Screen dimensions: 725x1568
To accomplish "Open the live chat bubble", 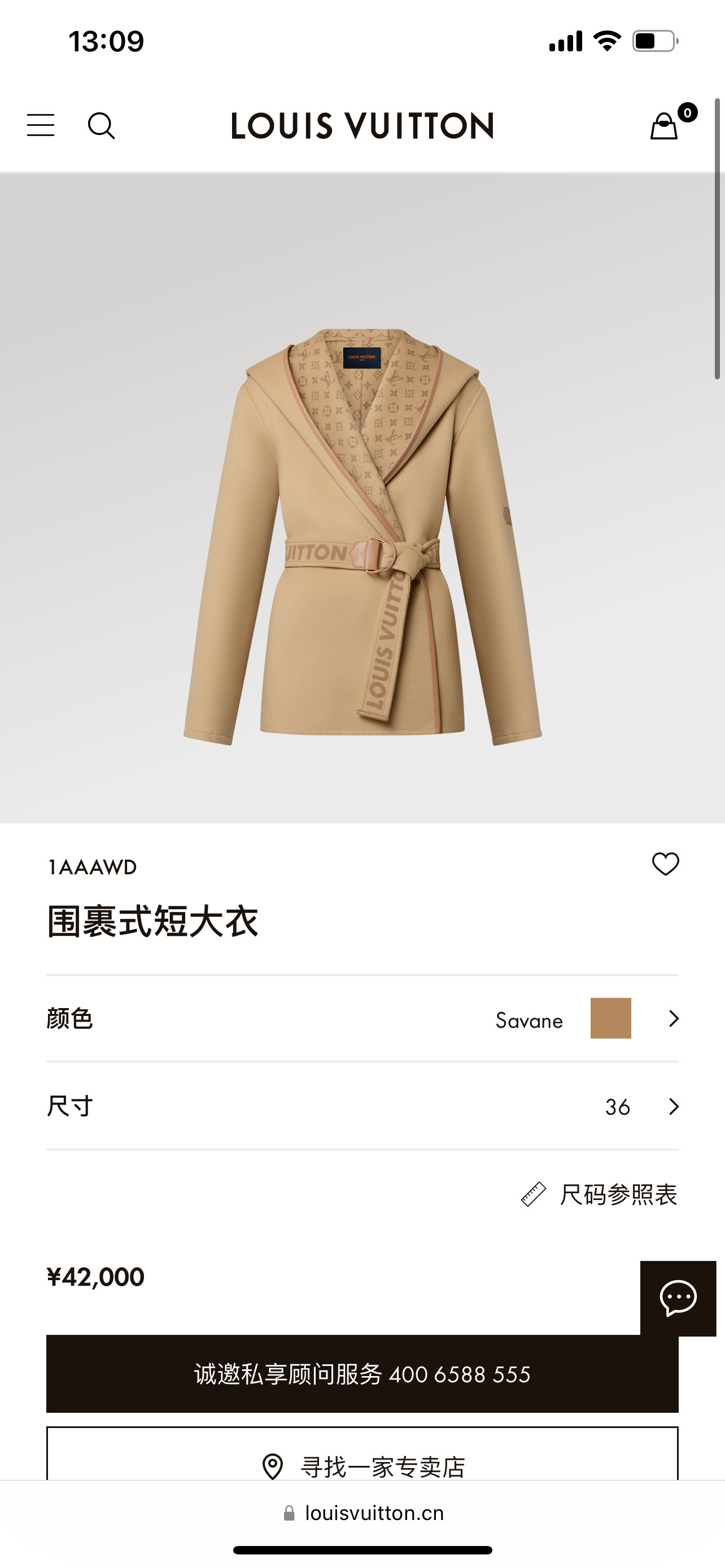I will (x=678, y=1298).
